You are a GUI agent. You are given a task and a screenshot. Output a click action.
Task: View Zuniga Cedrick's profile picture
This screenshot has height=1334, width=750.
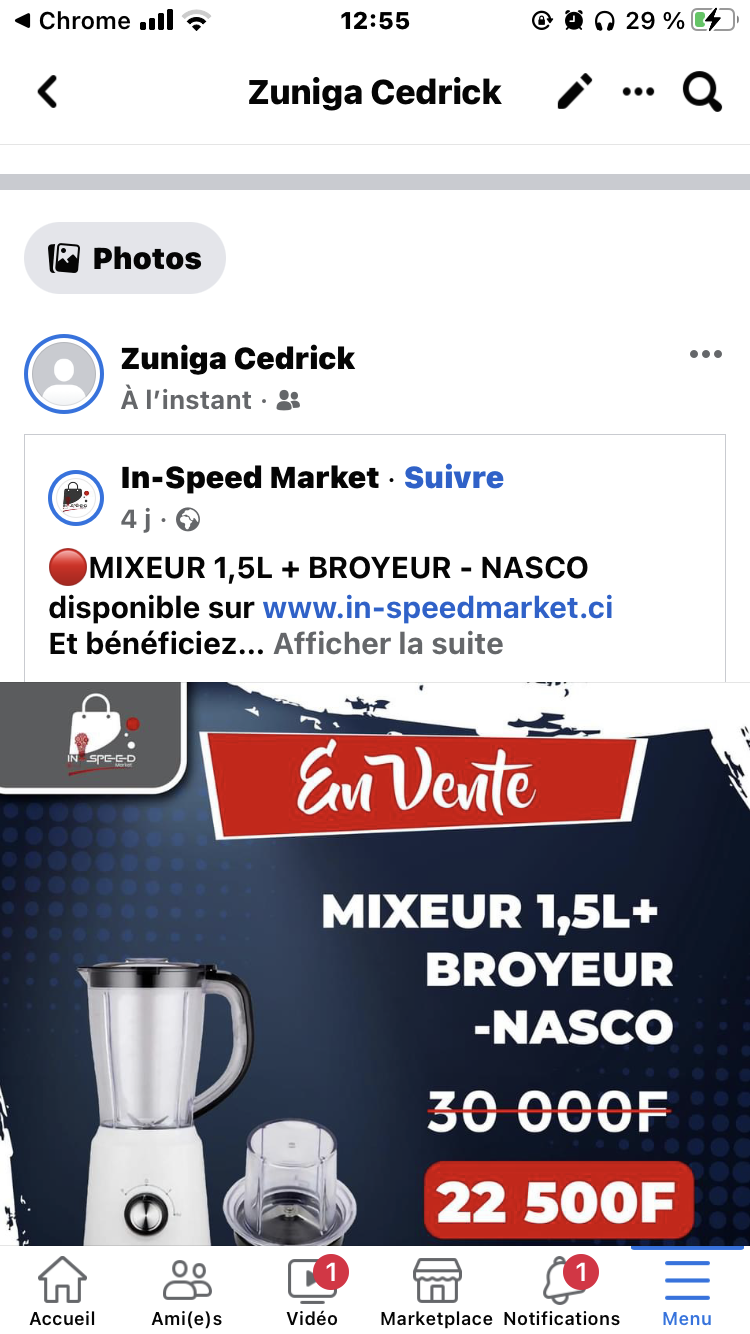64,374
